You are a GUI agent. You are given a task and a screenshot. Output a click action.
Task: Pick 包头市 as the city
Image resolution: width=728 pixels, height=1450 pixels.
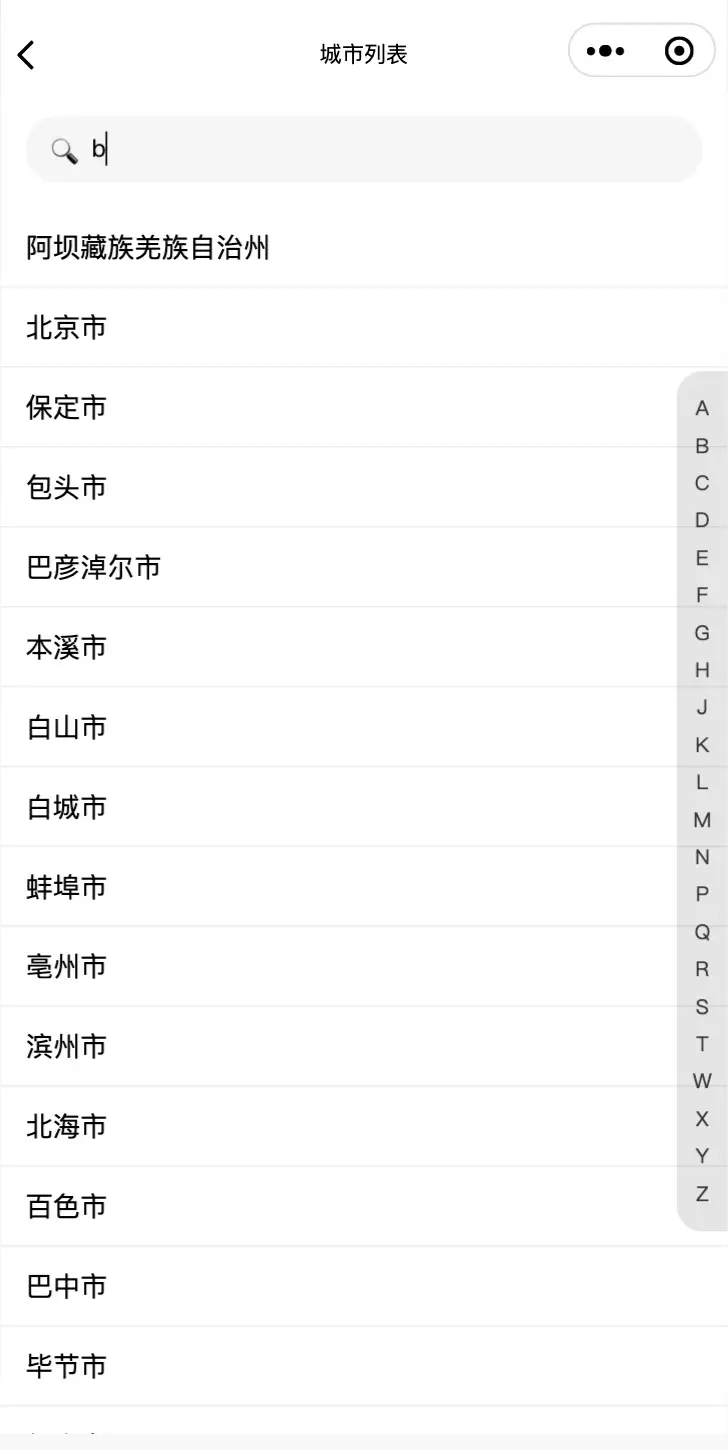point(364,487)
